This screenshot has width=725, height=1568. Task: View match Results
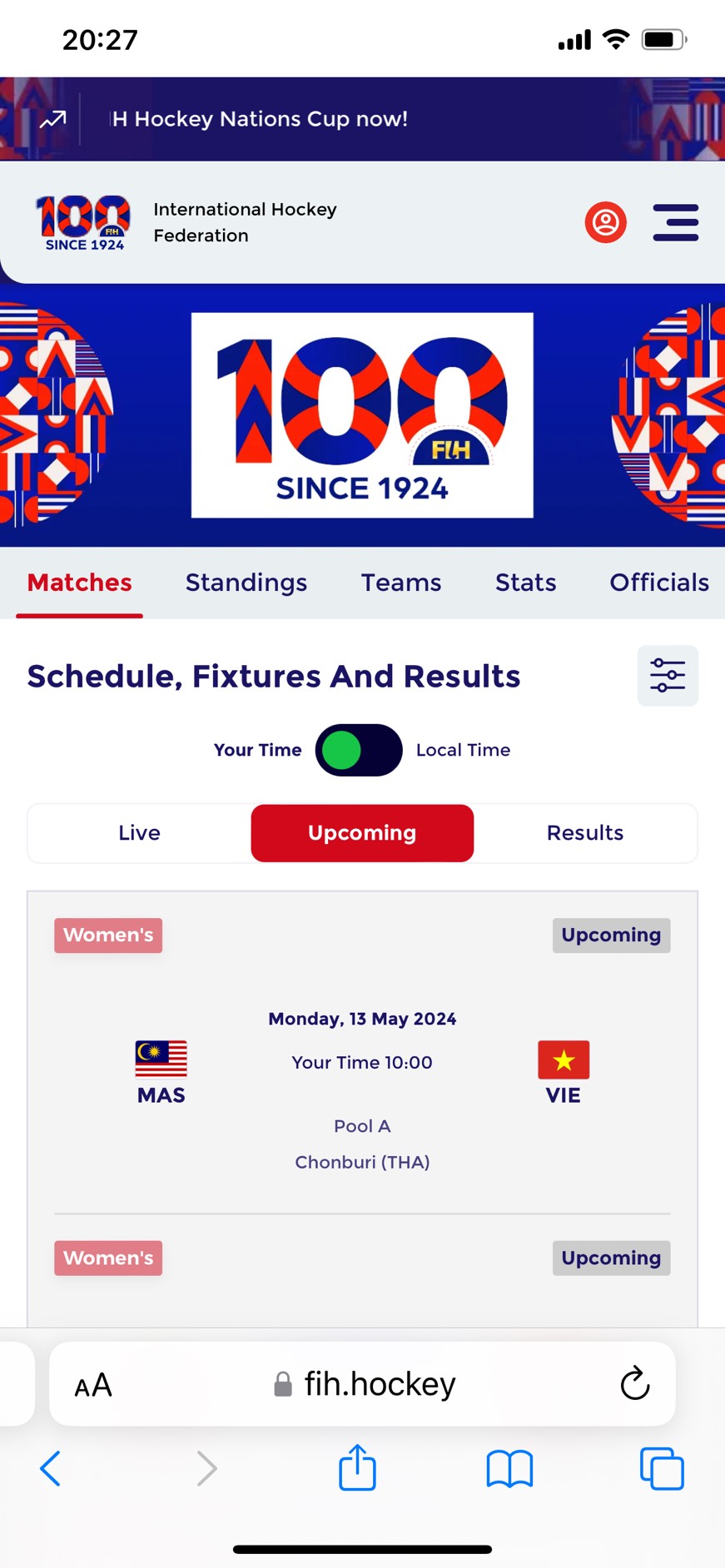click(584, 833)
